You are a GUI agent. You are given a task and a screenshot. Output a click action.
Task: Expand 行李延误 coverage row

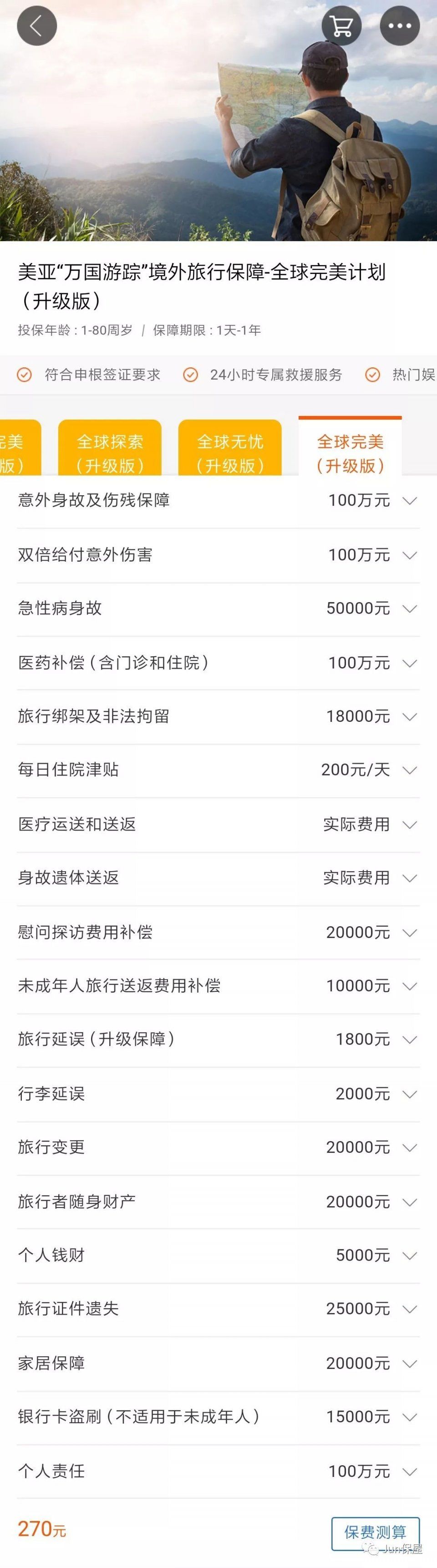410,1094
